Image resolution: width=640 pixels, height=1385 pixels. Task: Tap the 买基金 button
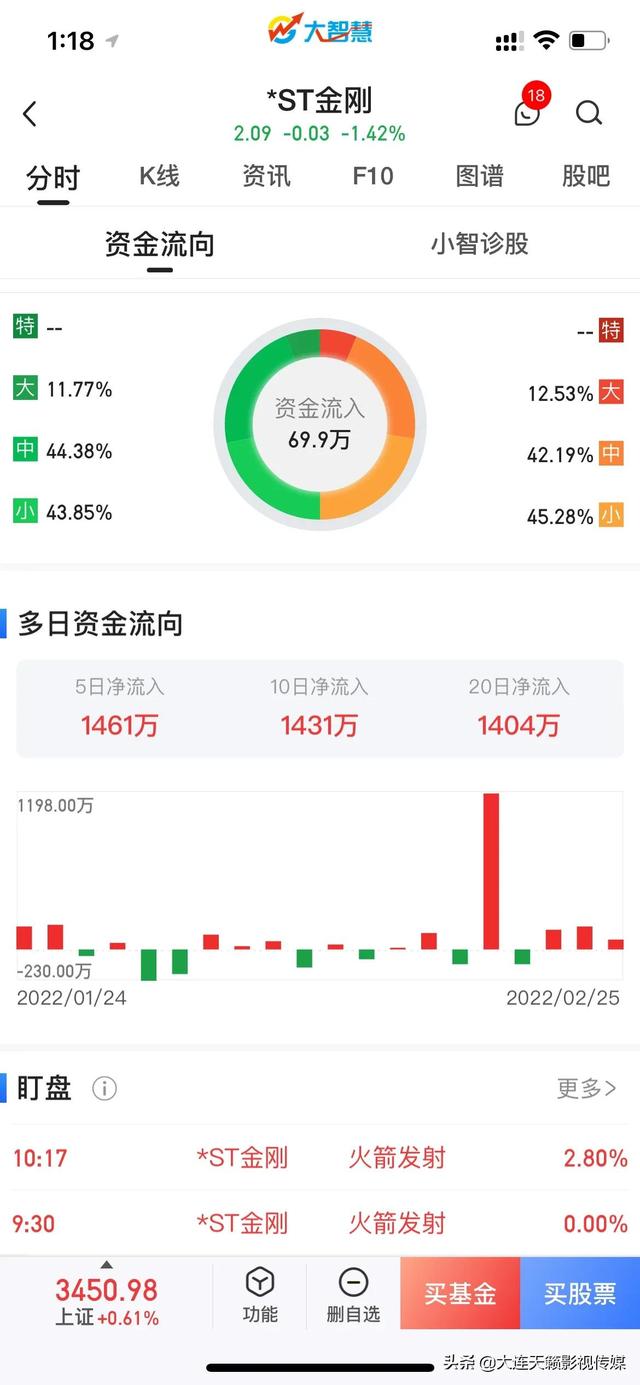coord(460,1293)
